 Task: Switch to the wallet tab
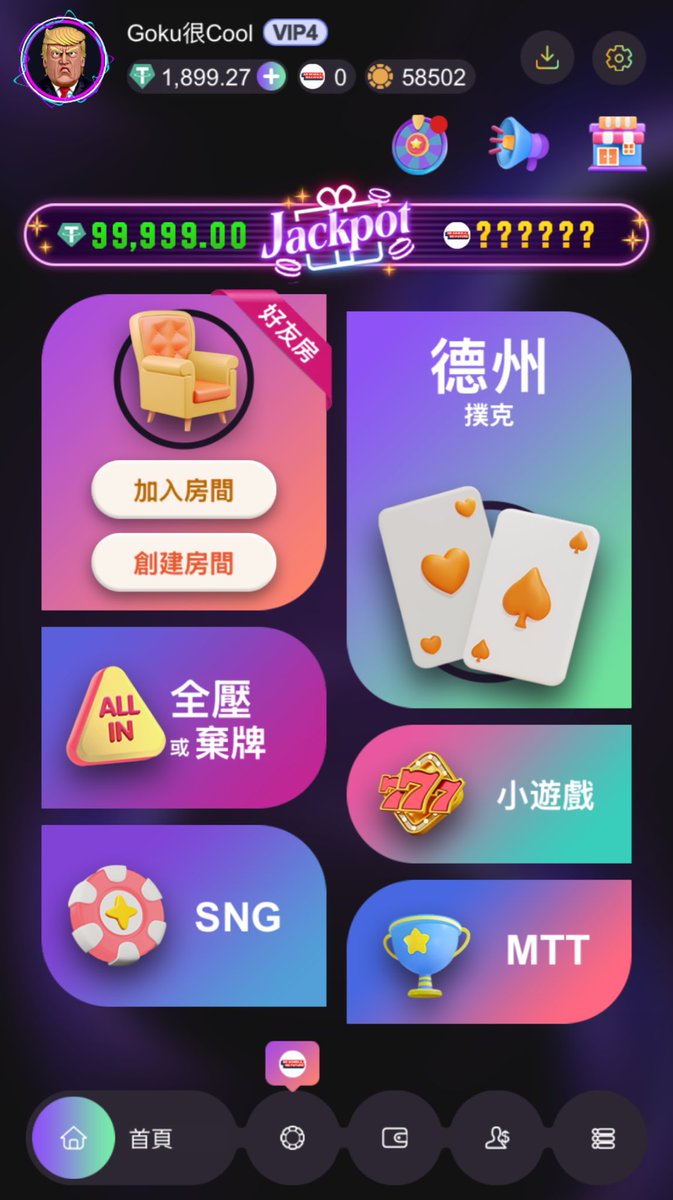click(x=395, y=1138)
